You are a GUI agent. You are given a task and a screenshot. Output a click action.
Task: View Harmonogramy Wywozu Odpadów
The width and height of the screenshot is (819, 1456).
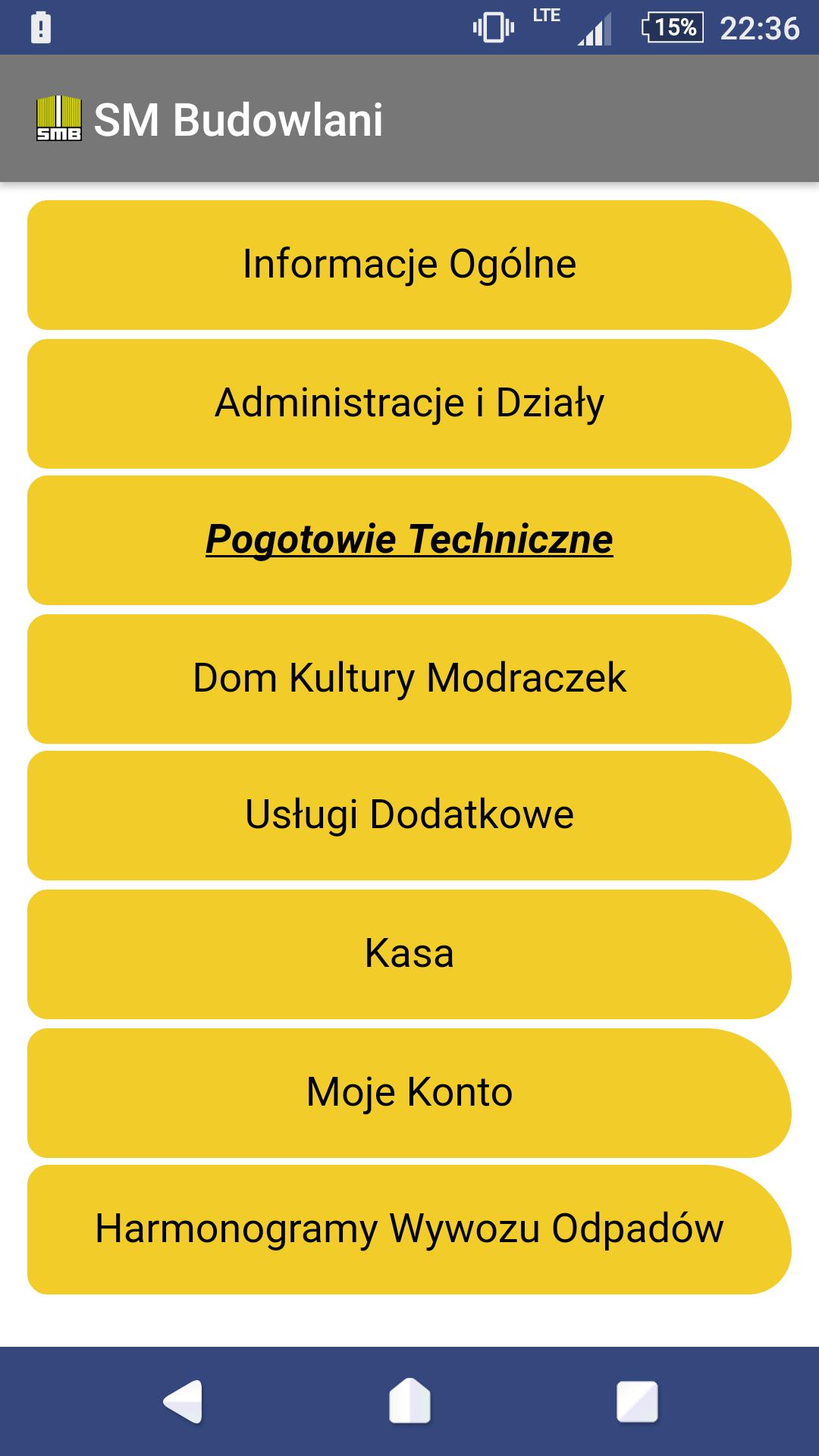(x=409, y=1229)
